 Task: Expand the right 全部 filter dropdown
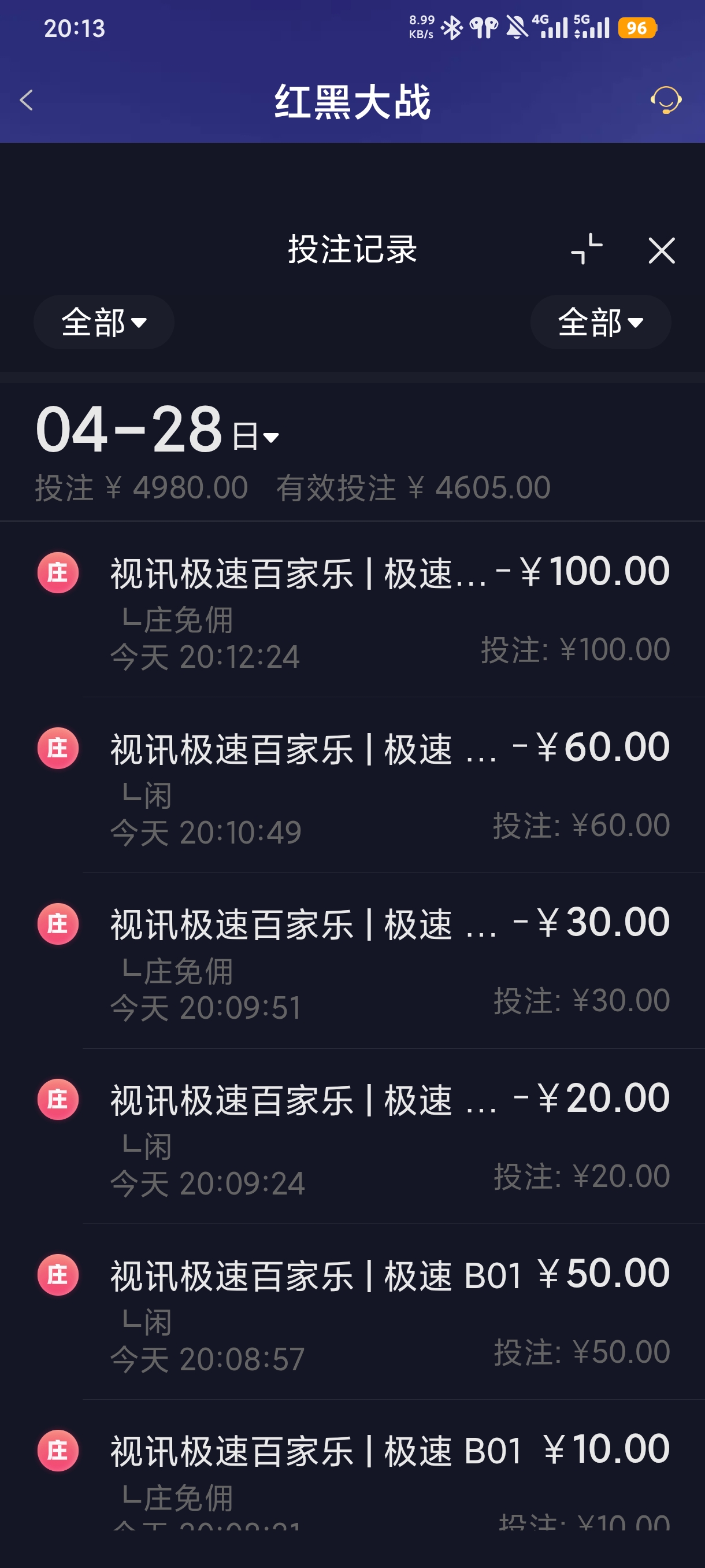tap(600, 322)
